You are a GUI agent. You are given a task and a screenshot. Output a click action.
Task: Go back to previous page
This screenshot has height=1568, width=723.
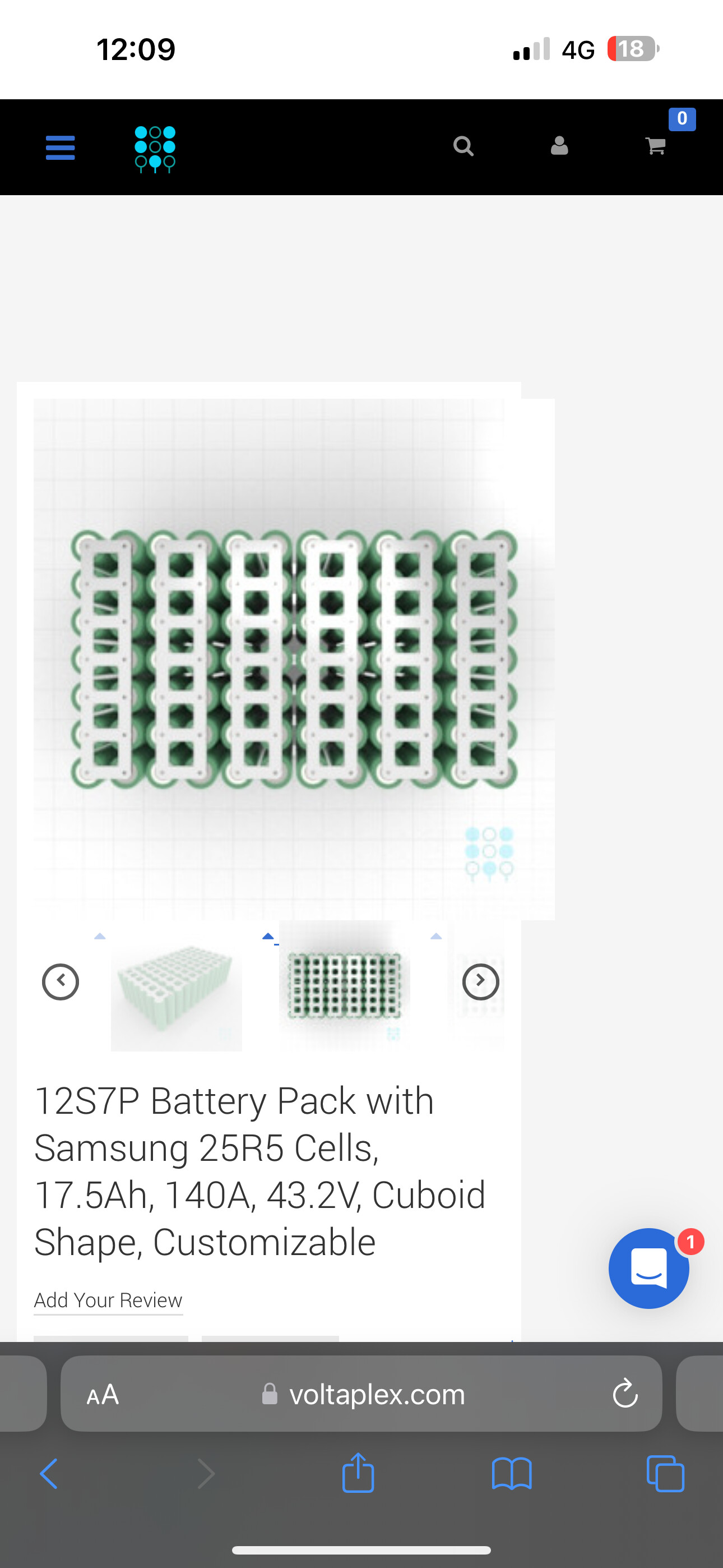[49, 1474]
